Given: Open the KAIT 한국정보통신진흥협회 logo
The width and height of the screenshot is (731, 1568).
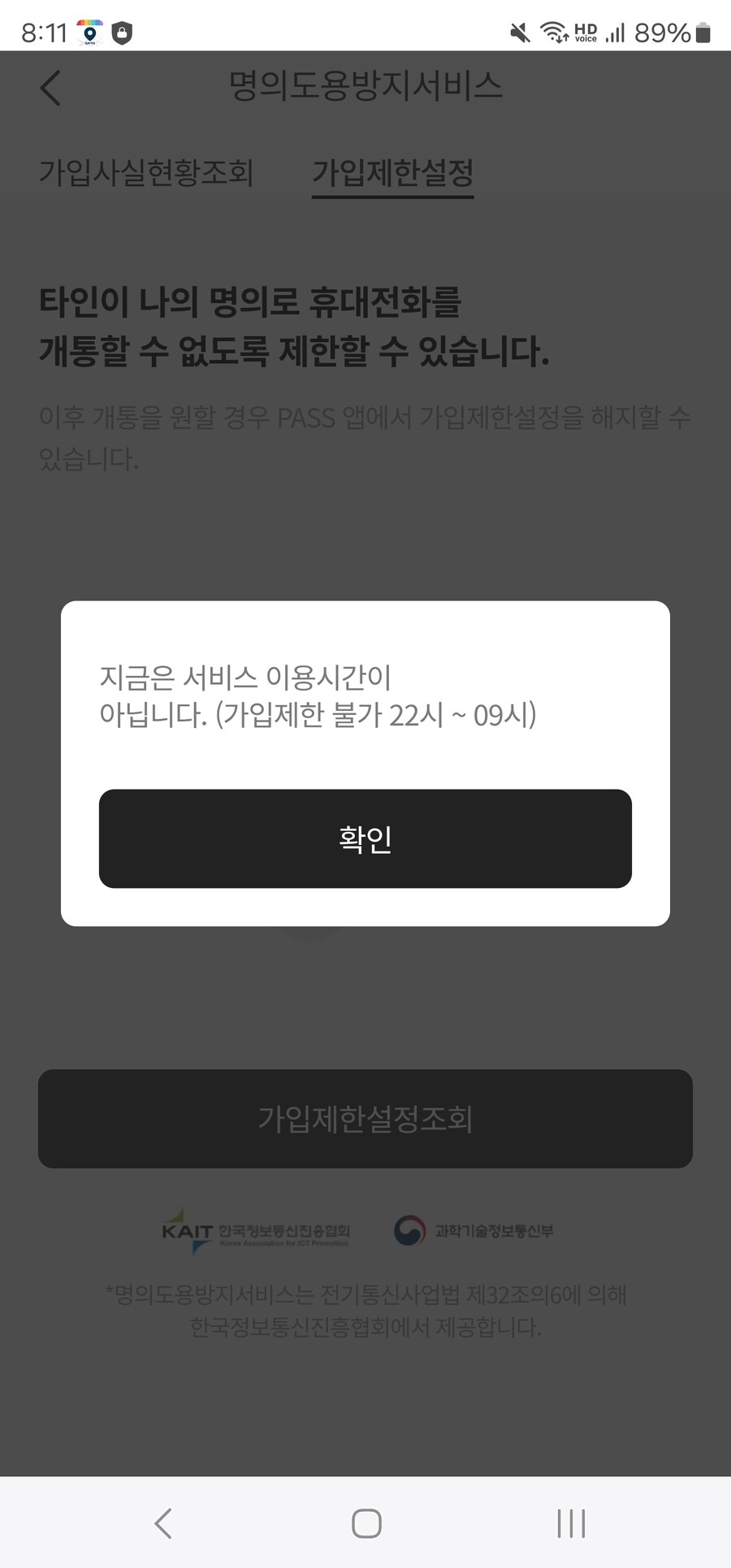Looking at the screenshot, I should click(256, 1229).
